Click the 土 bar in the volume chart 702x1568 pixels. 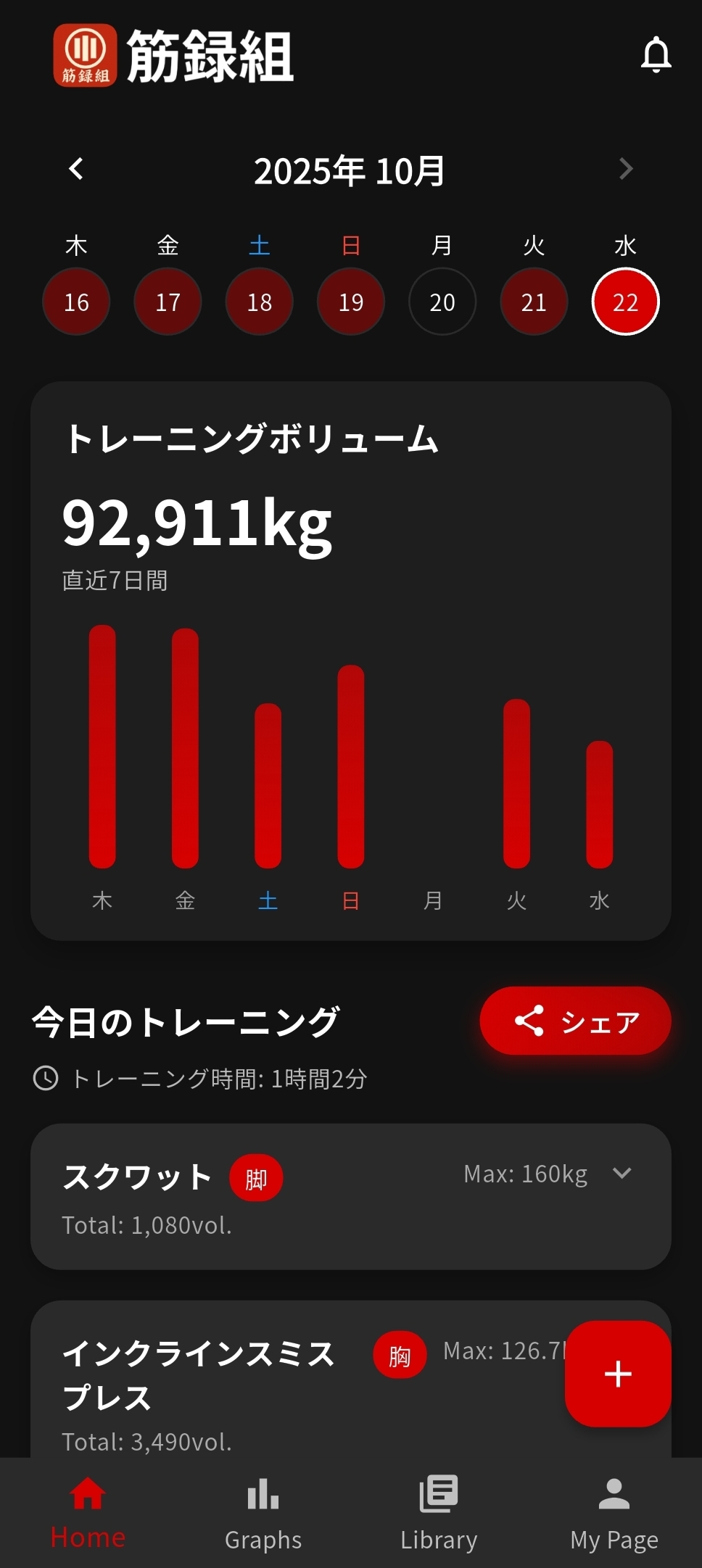[267, 787]
